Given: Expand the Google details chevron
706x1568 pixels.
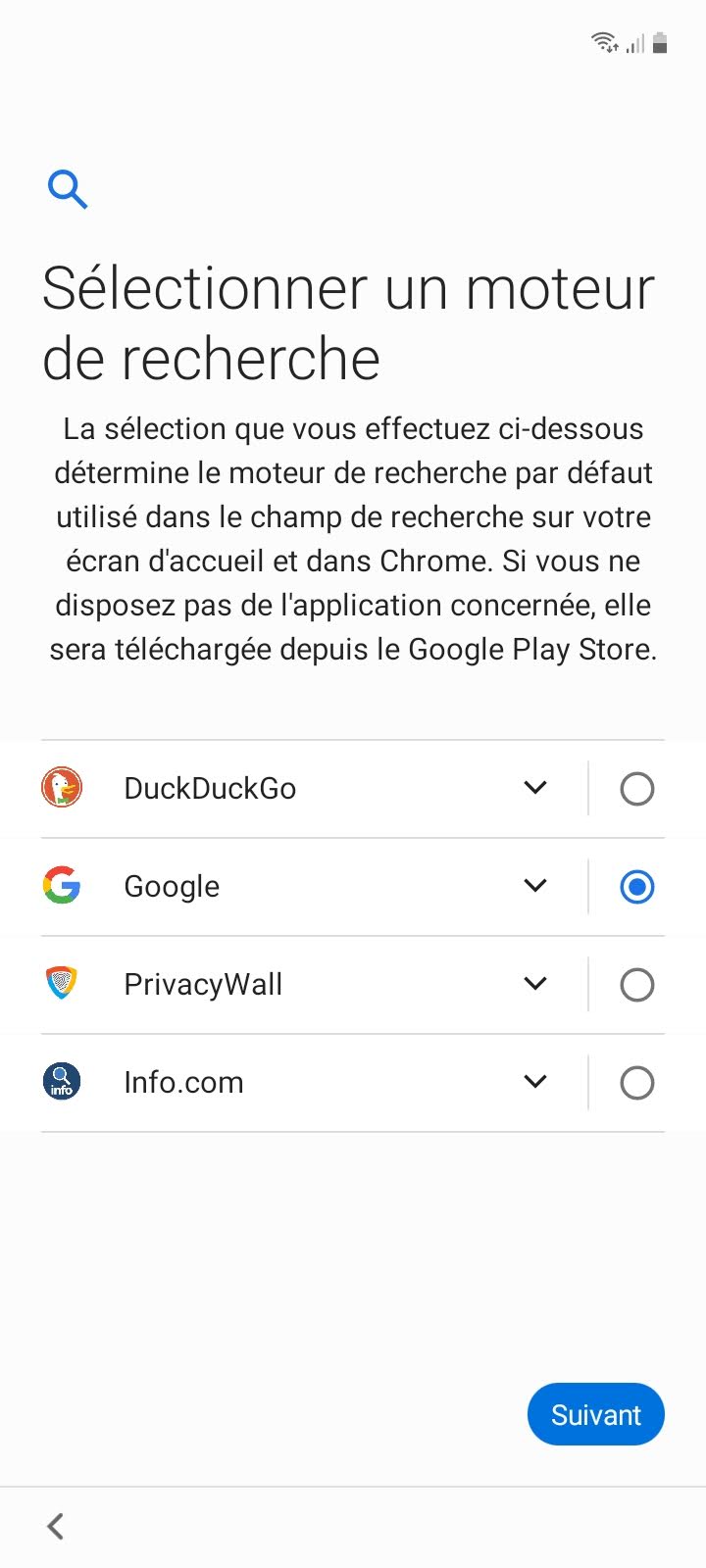Looking at the screenshot, I should 535,886.
